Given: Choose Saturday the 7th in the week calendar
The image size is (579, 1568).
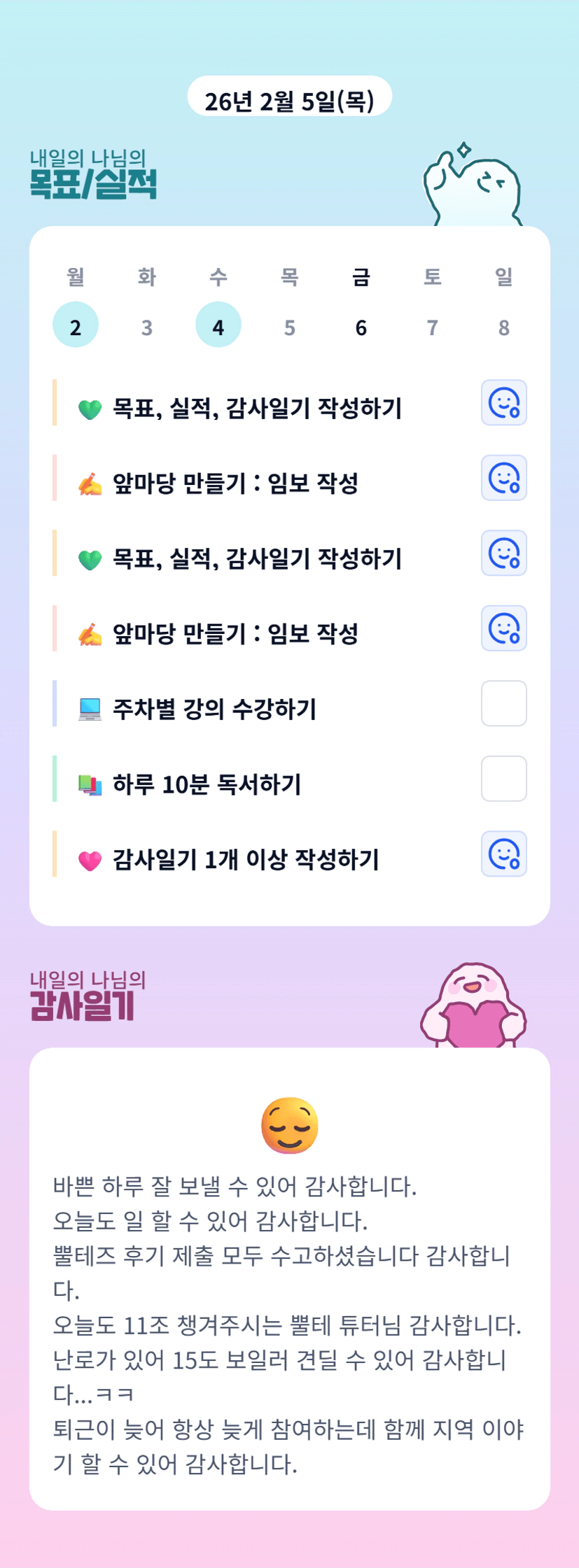Looking at the screenshot, I should point(433,327).
